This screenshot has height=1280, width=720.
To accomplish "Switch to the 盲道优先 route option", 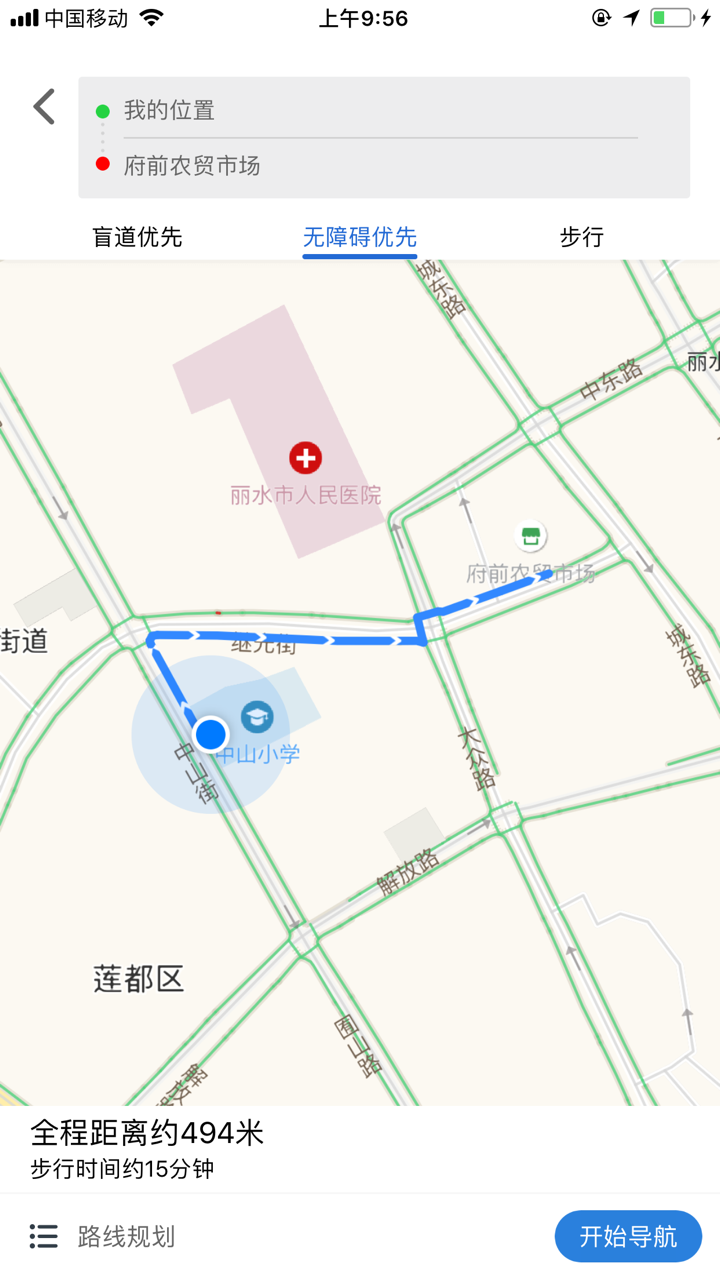I will [136, 236].
